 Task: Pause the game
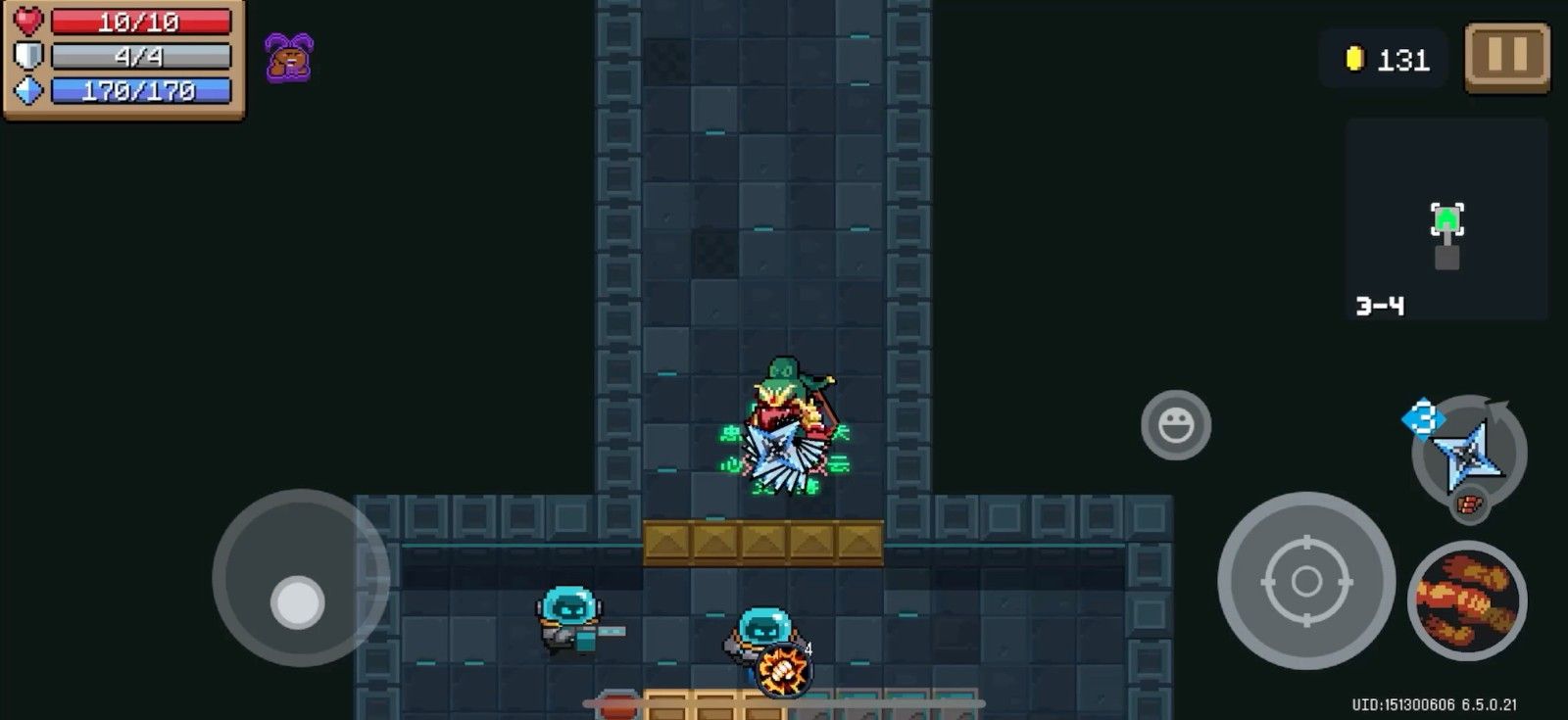[x=1506, y=57]
